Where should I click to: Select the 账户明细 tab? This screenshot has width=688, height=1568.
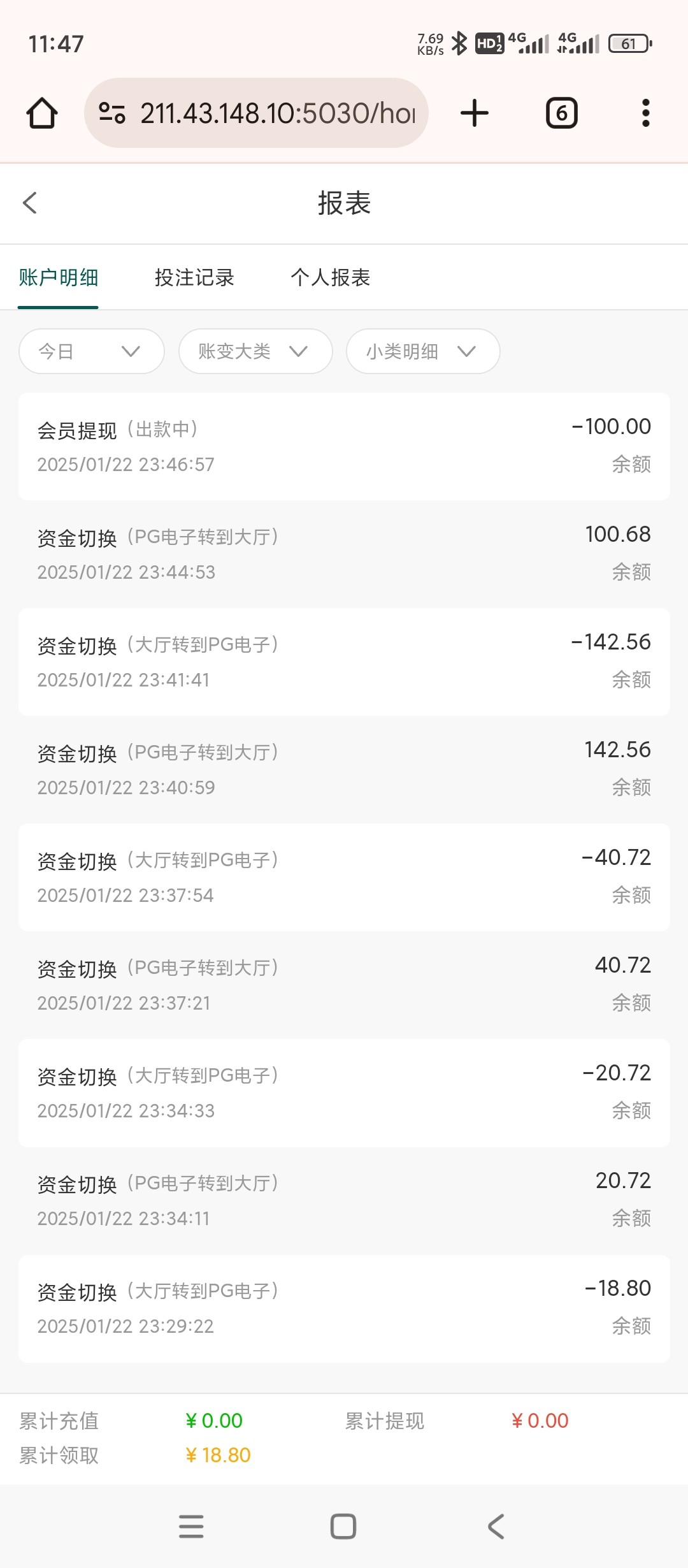(58, 277)
